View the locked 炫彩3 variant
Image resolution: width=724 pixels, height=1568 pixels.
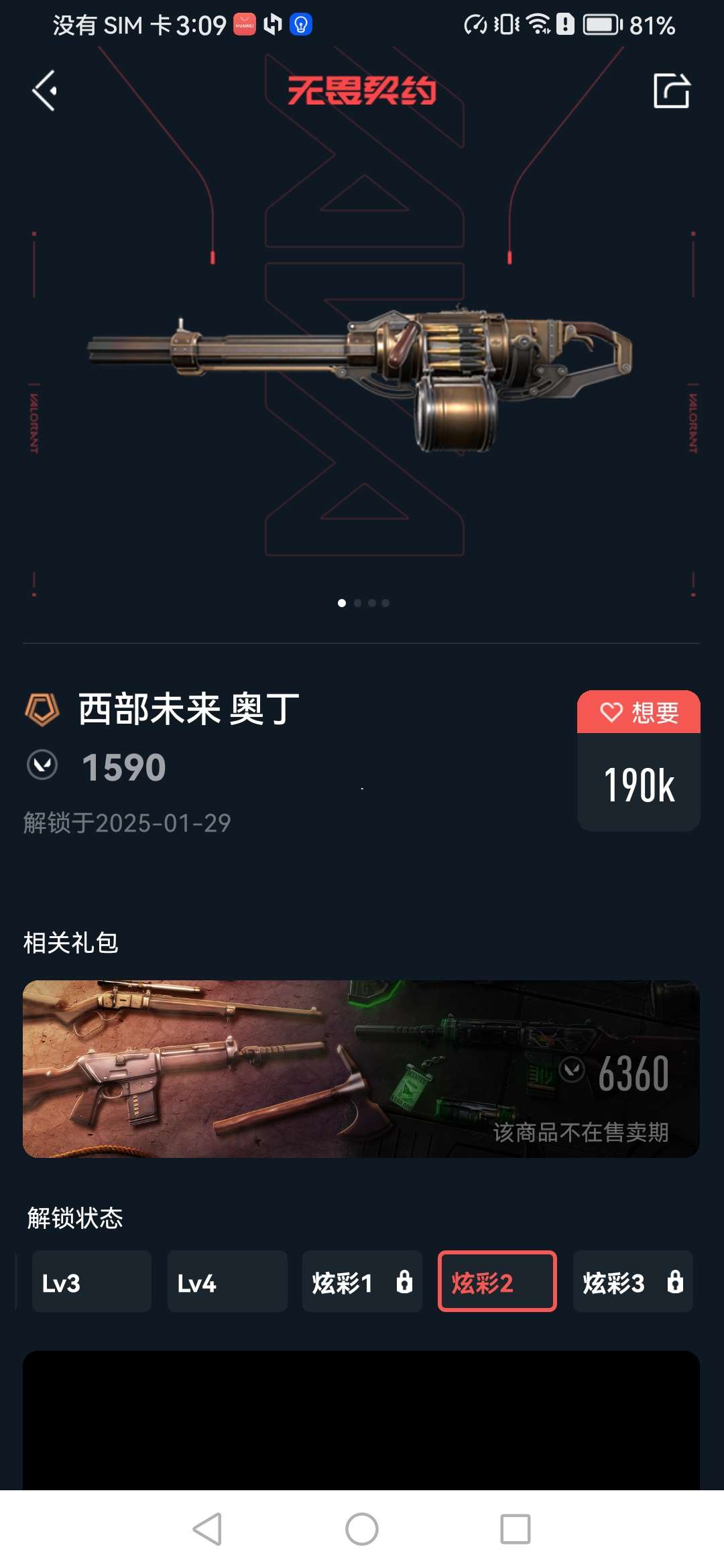coord(632,1281)
